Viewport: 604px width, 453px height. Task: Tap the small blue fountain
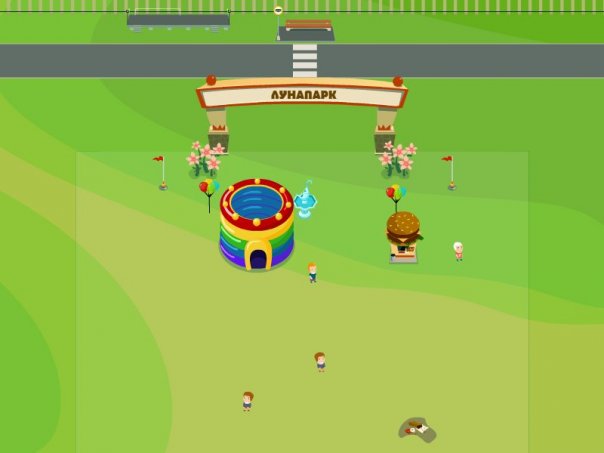coord(305,201)
